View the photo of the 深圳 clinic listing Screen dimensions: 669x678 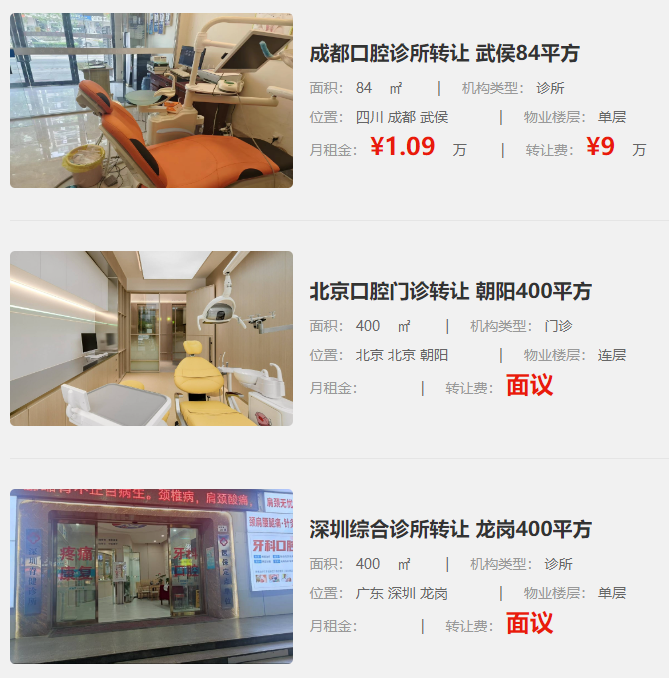[151, 576]
